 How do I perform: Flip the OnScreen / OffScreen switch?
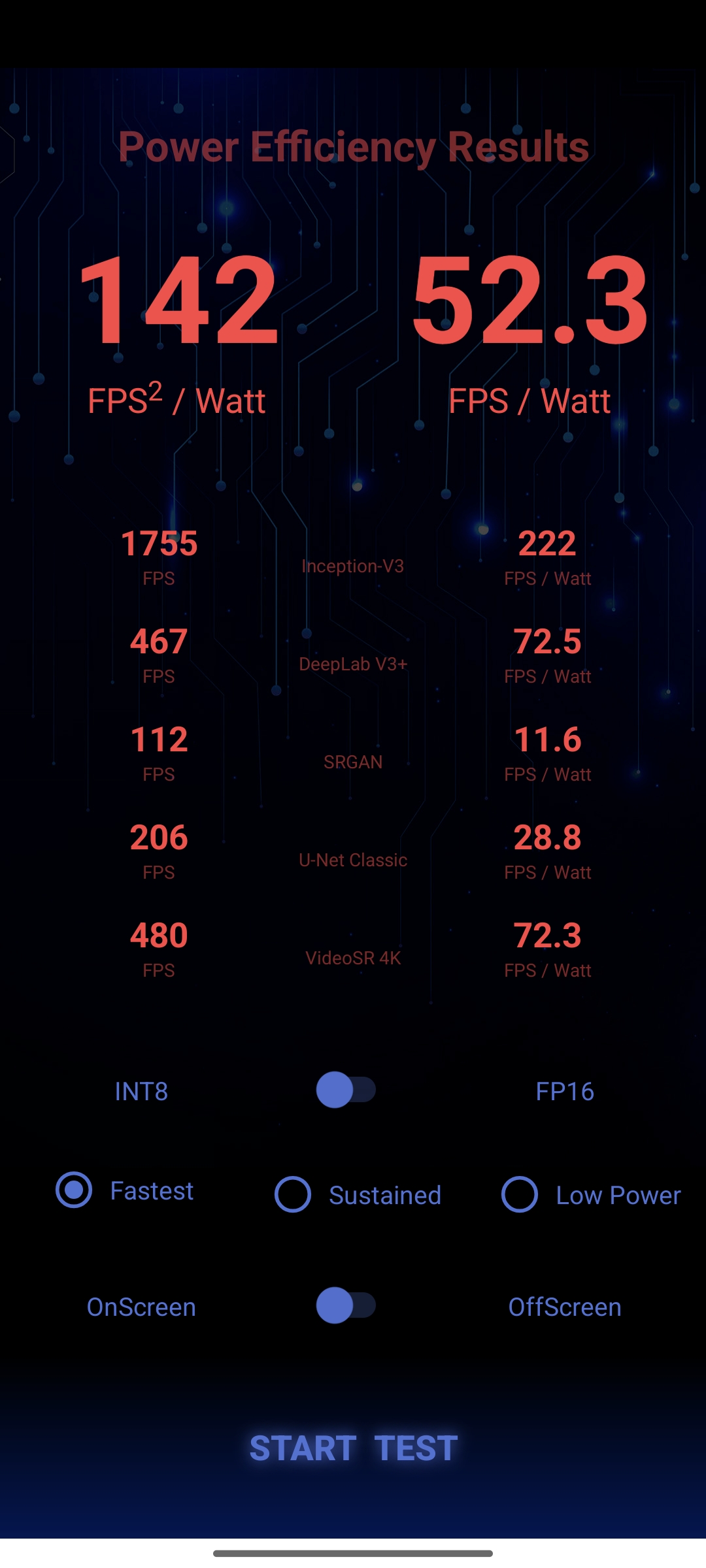346,1305
